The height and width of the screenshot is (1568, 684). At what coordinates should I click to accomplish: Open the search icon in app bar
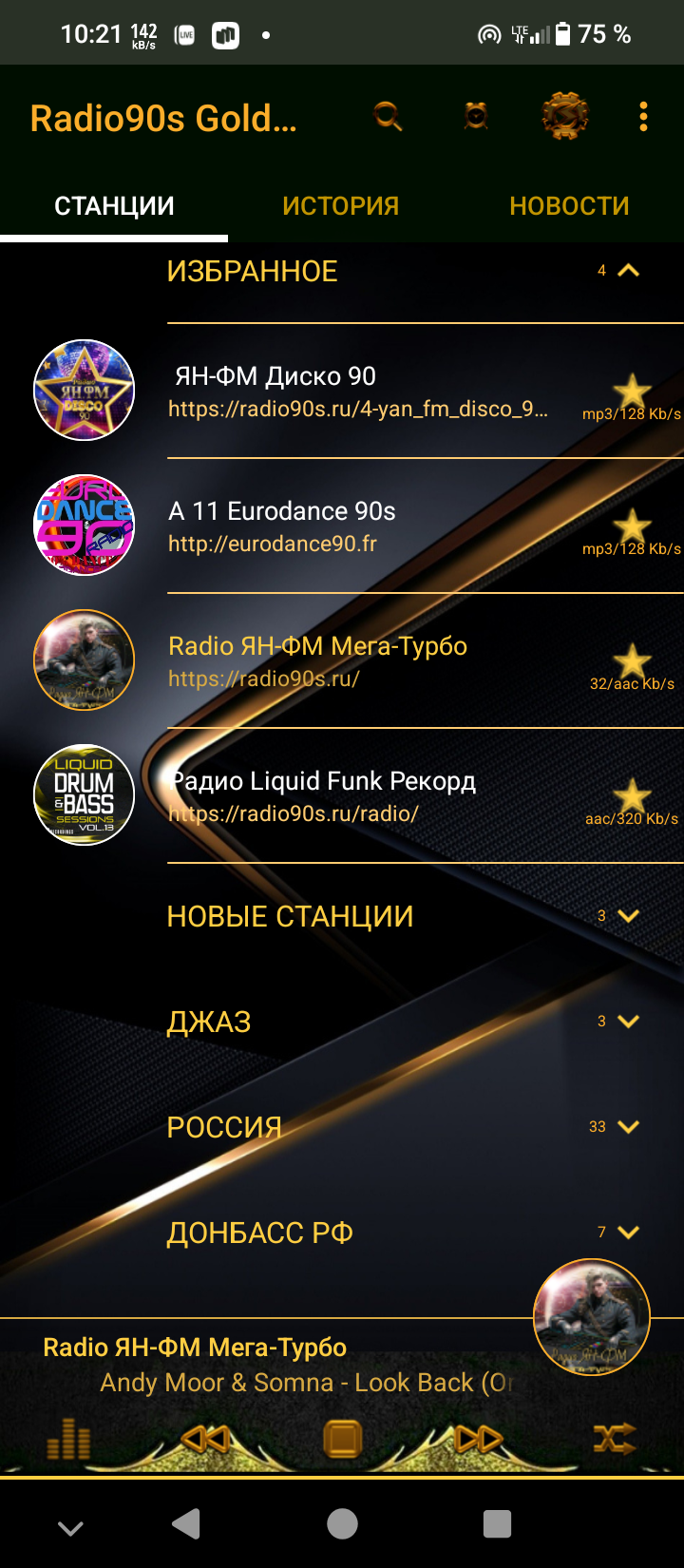click(388, 118)
